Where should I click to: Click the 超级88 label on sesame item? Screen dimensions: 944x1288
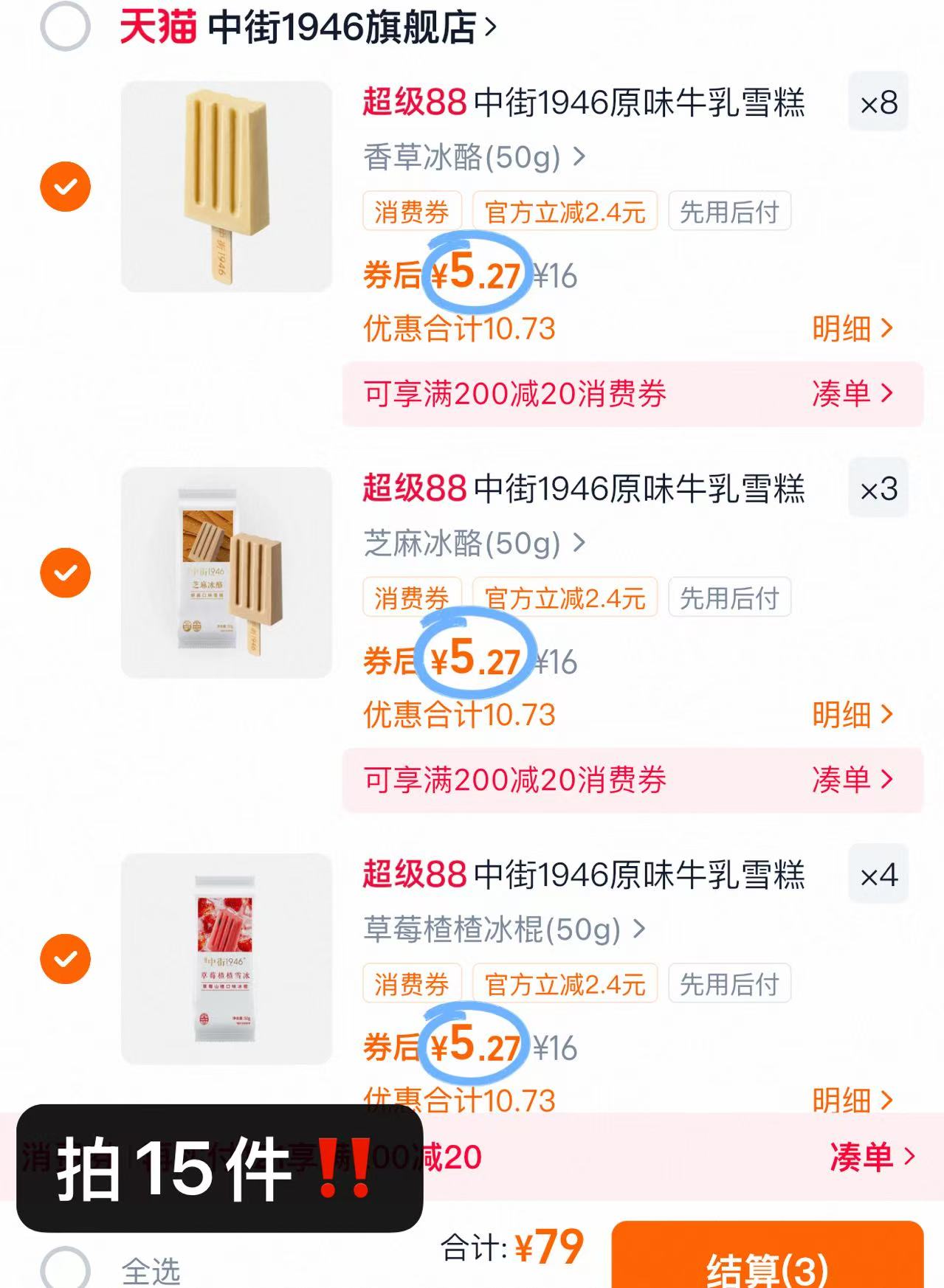pyautogui.click(x=413, y=488)
